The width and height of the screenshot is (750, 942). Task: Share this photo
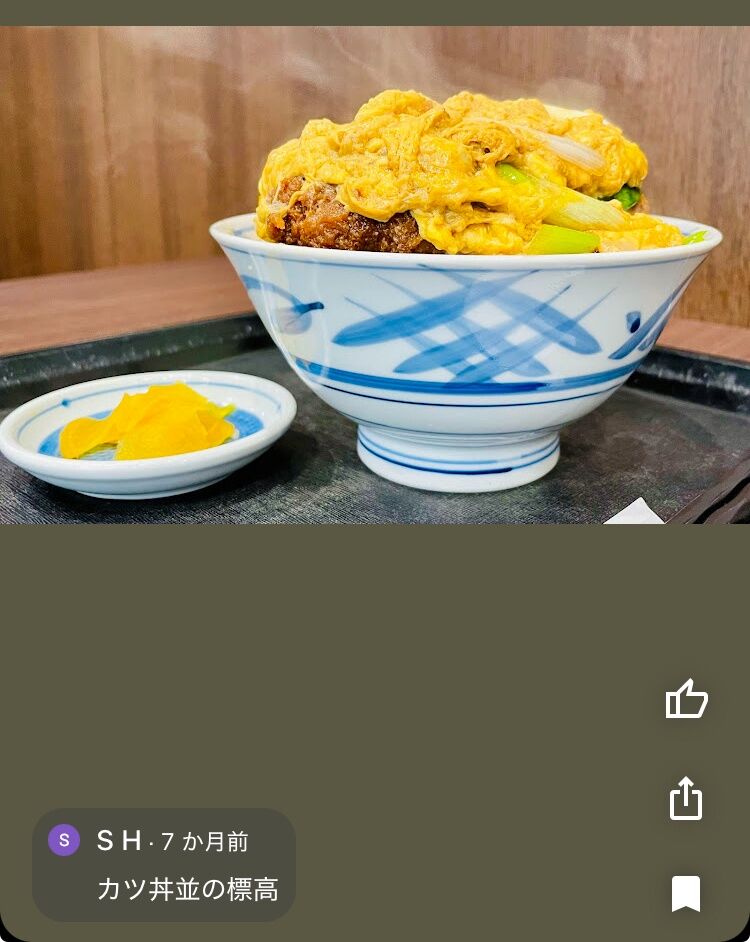pyautogui.click(x=686, y=798)
